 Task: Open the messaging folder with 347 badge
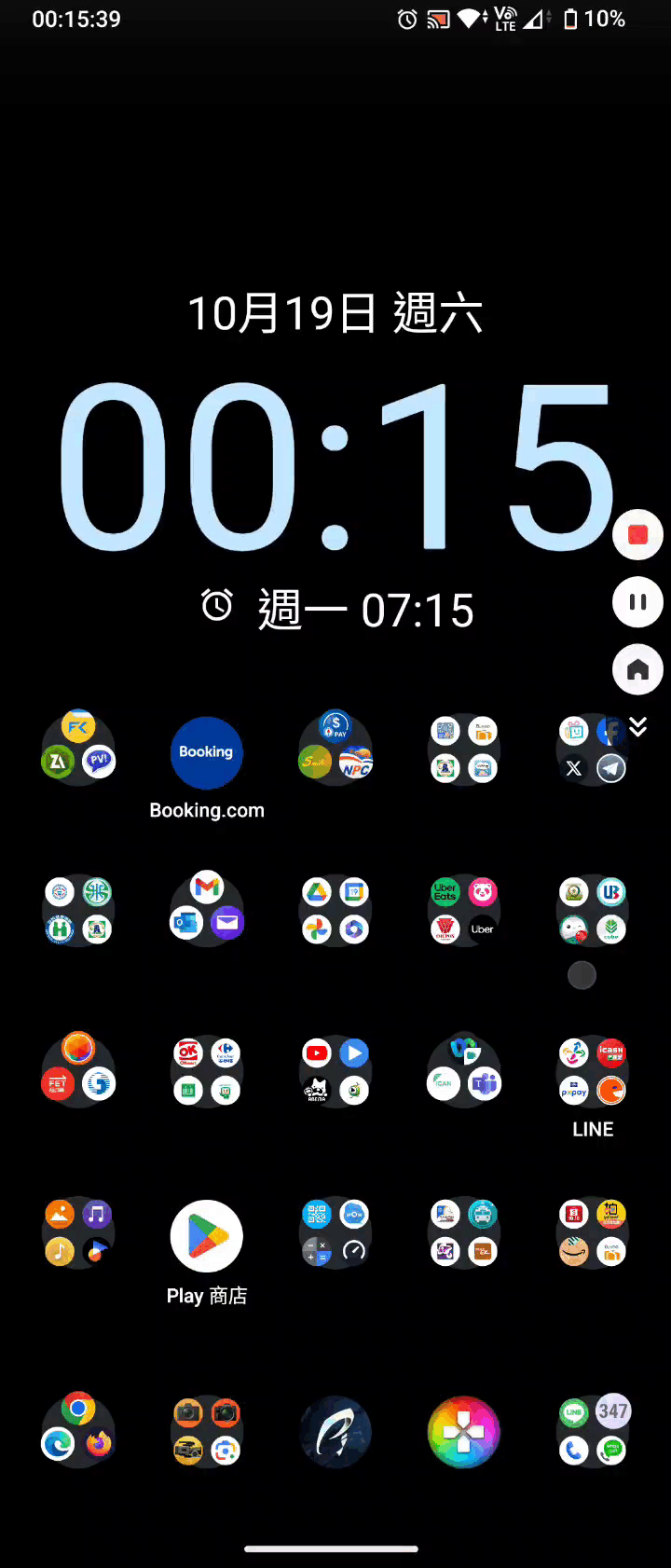click(x=592, y=1431)
